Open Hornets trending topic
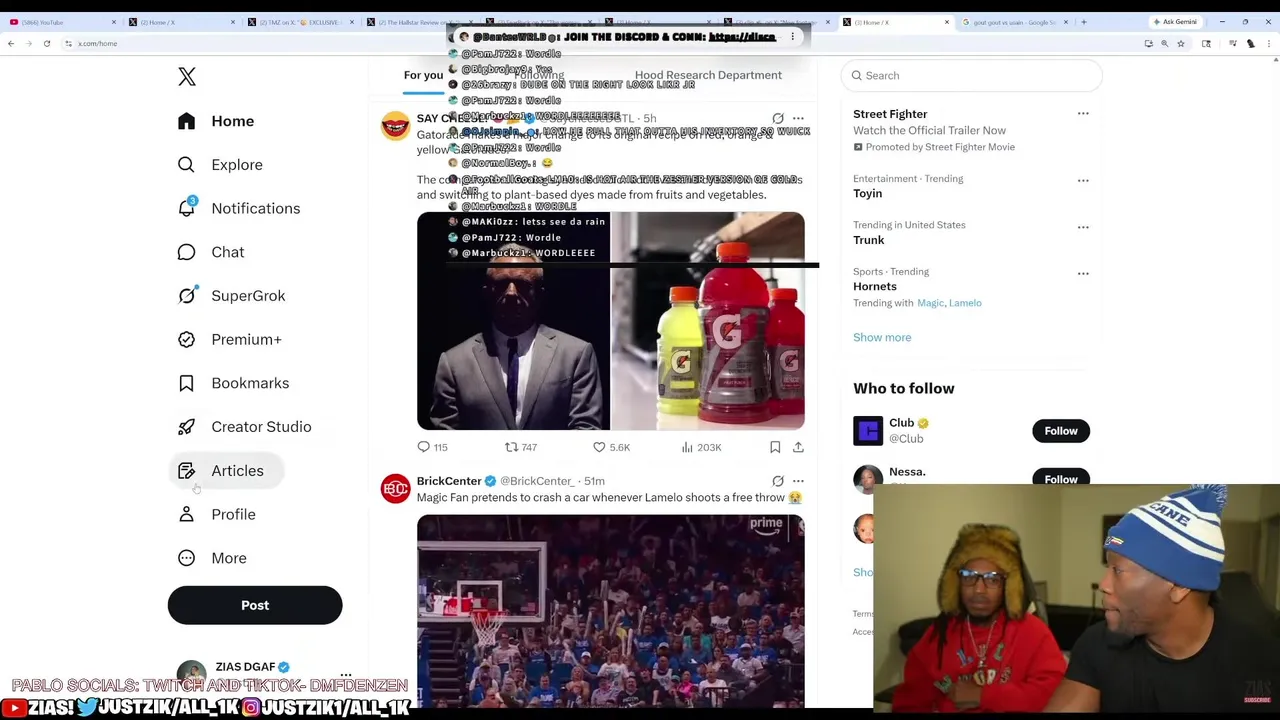Screen dimensions: 1280x720 pos(875,286)
